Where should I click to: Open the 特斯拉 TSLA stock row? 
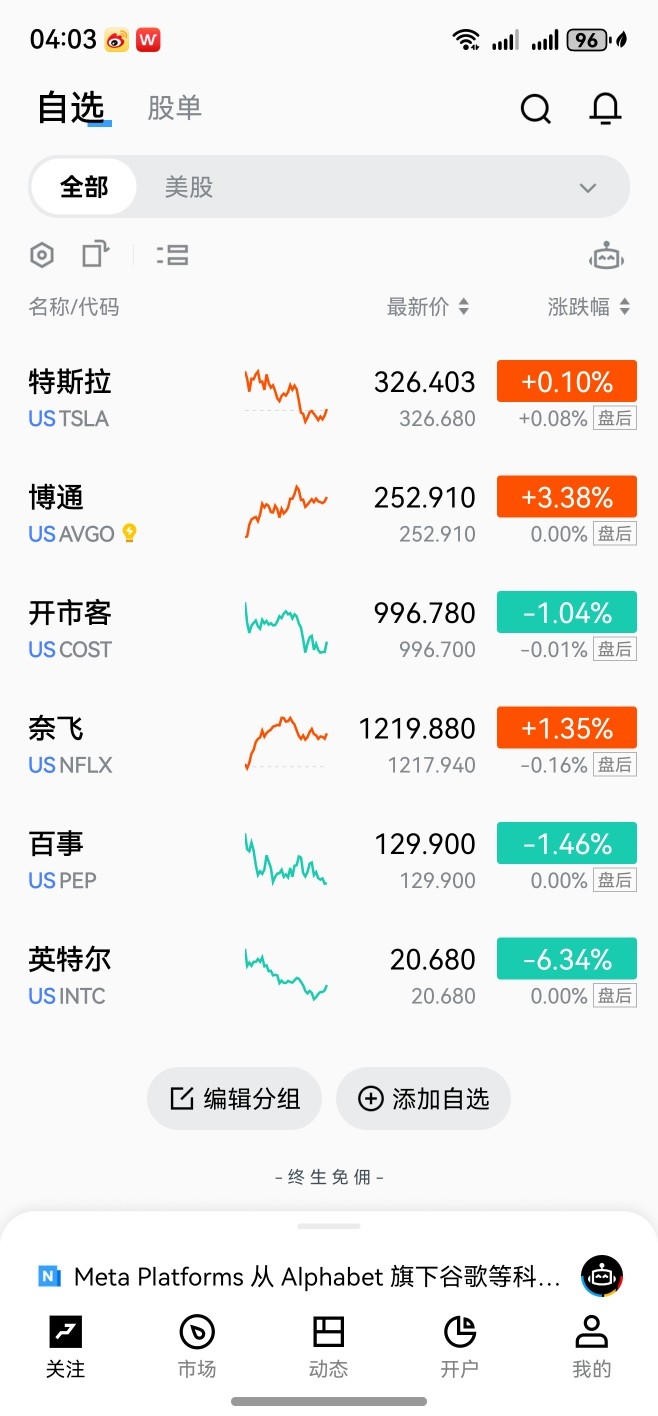(329, 396)
